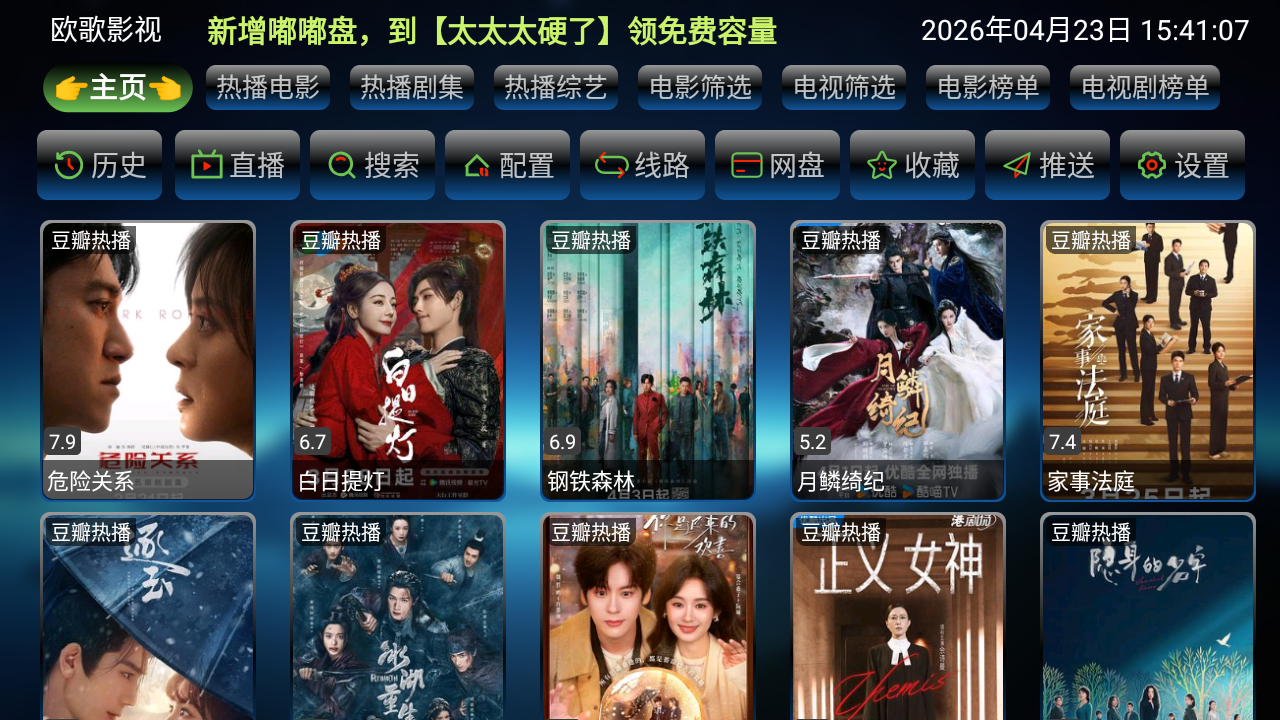The width and height of the screenshot is (1280, 720).
Task: Tap the 直播 live TV button
Action: pyautogui.click(x=237, y=165)
